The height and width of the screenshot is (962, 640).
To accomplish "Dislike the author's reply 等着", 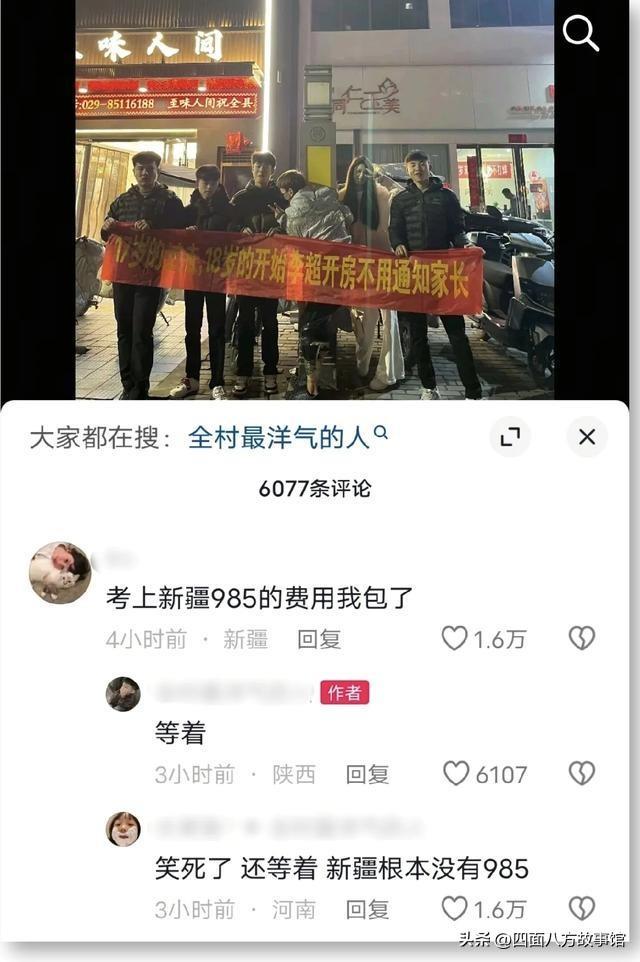I will [x=582, y=773].
